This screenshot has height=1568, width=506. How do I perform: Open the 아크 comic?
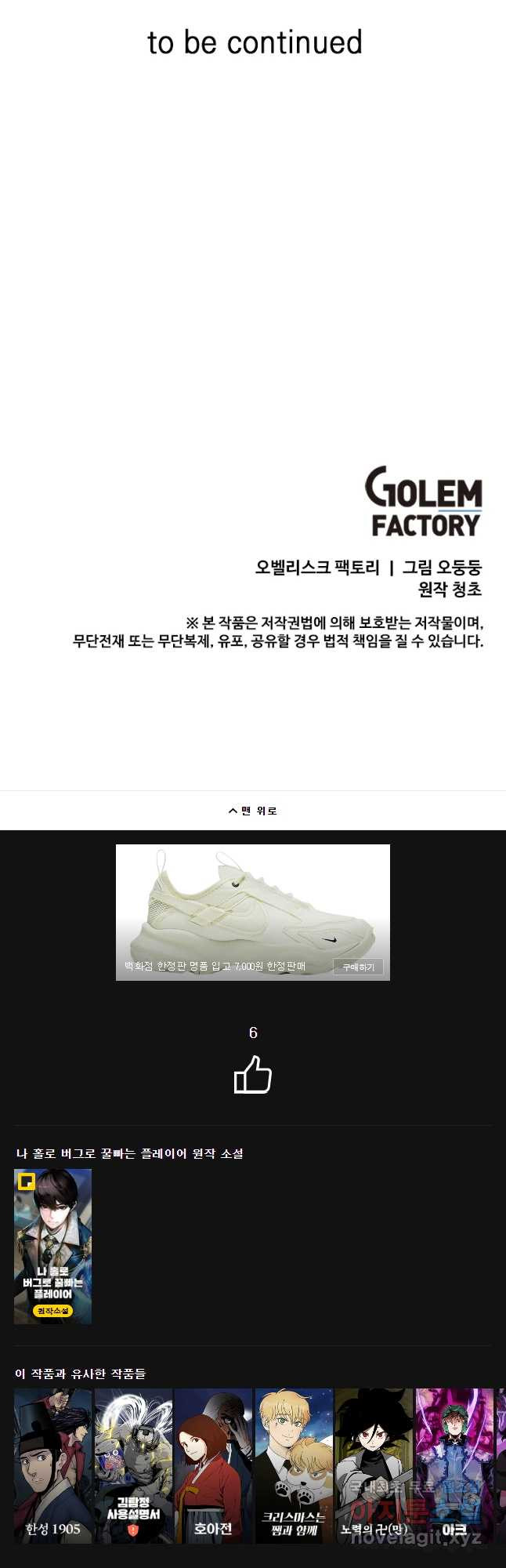[x=454, y=1466]
